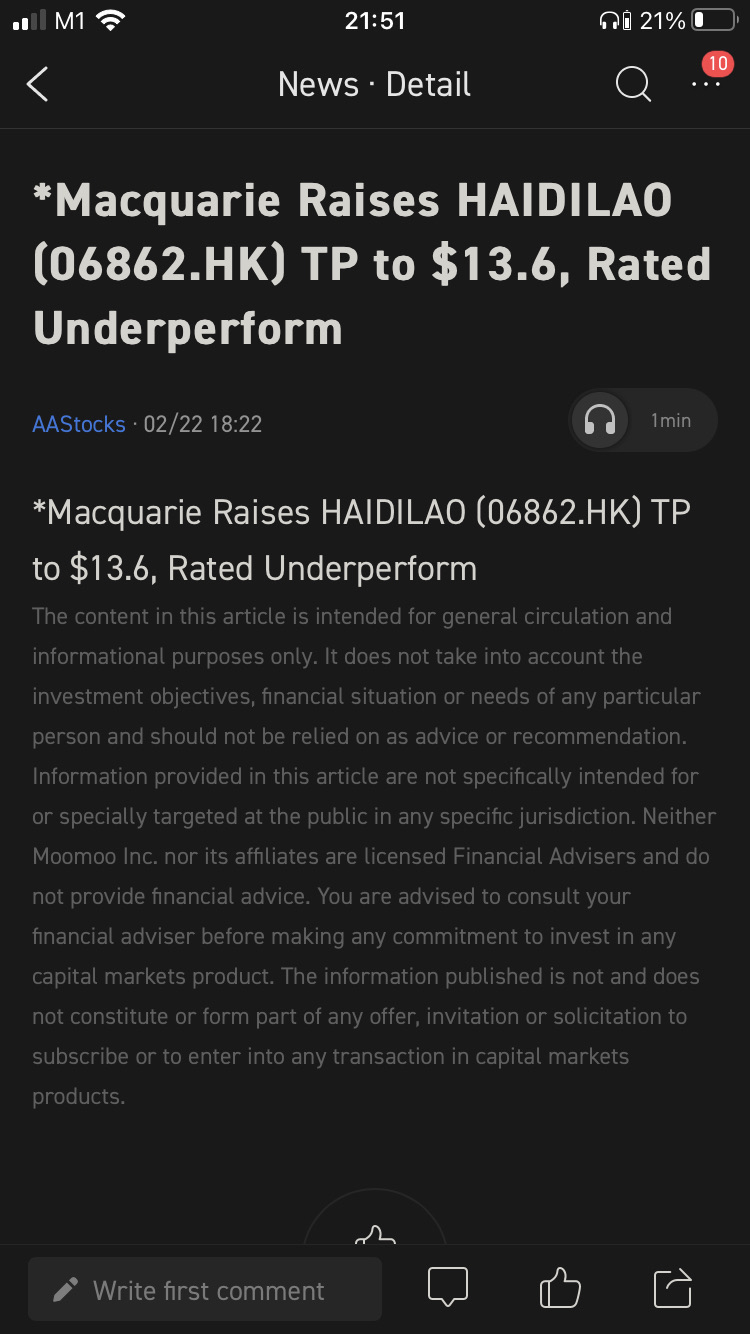Play the 1min audio narration
Image resolution: width=750 pixels, height=1334 pixels.
coord(643,420)
